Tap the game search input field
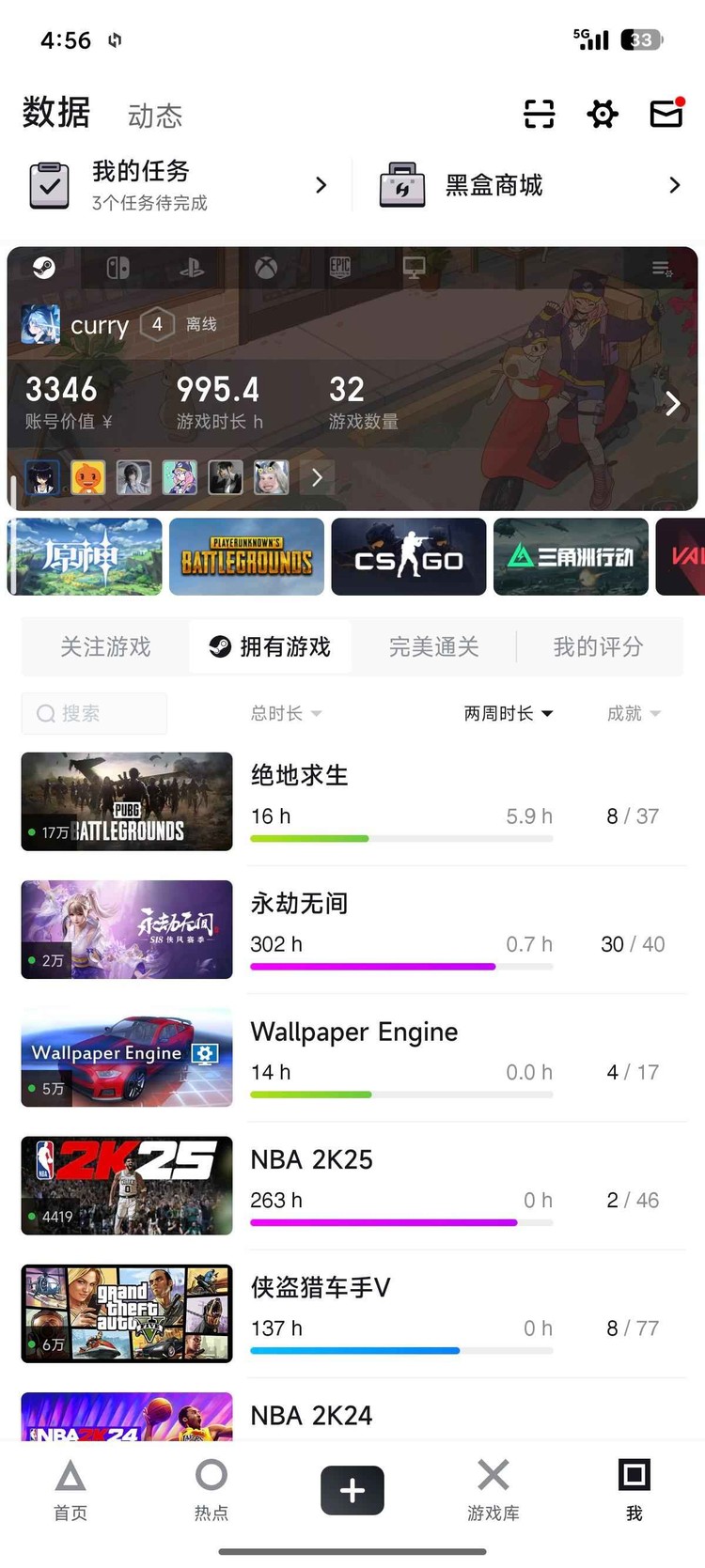 94,714
